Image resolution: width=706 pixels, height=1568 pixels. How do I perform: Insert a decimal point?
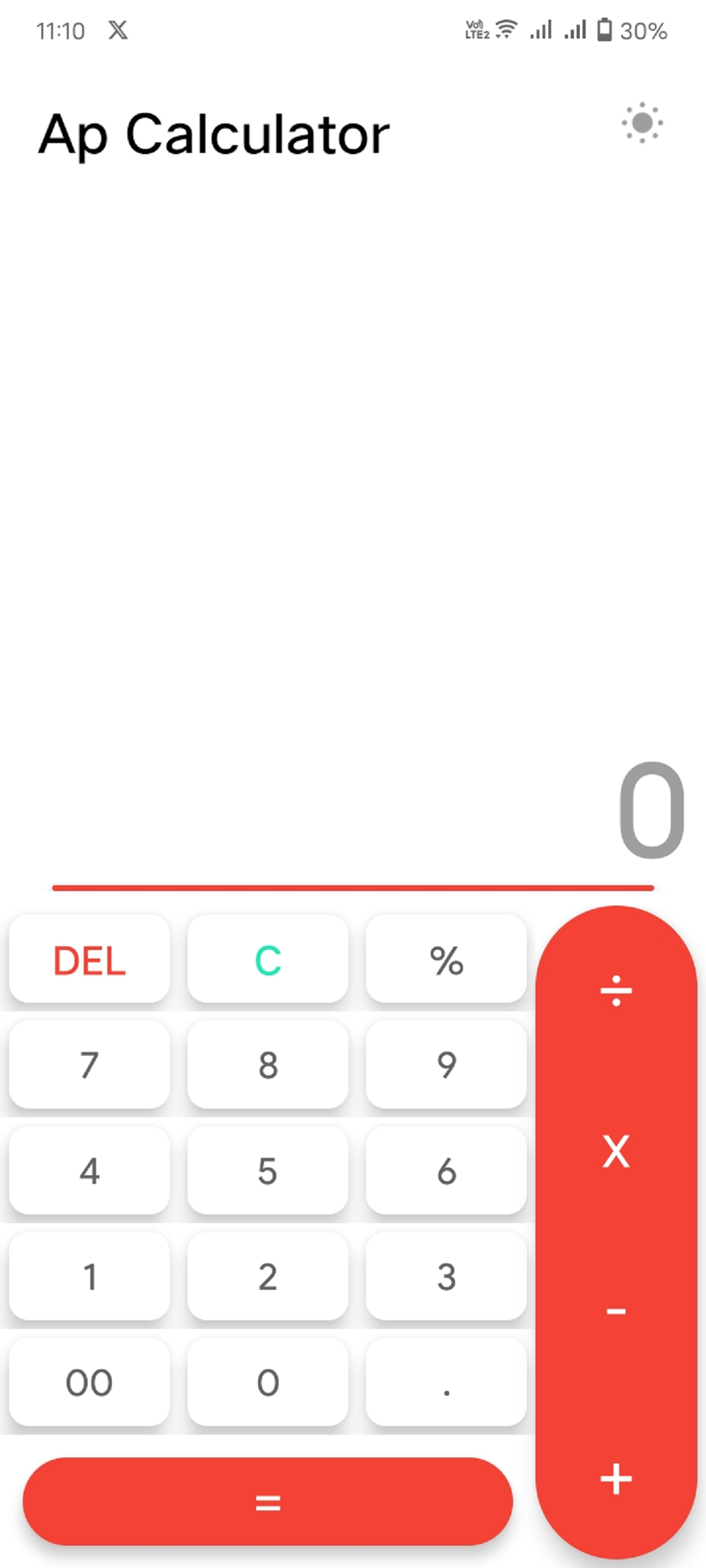coord(446,1382)
